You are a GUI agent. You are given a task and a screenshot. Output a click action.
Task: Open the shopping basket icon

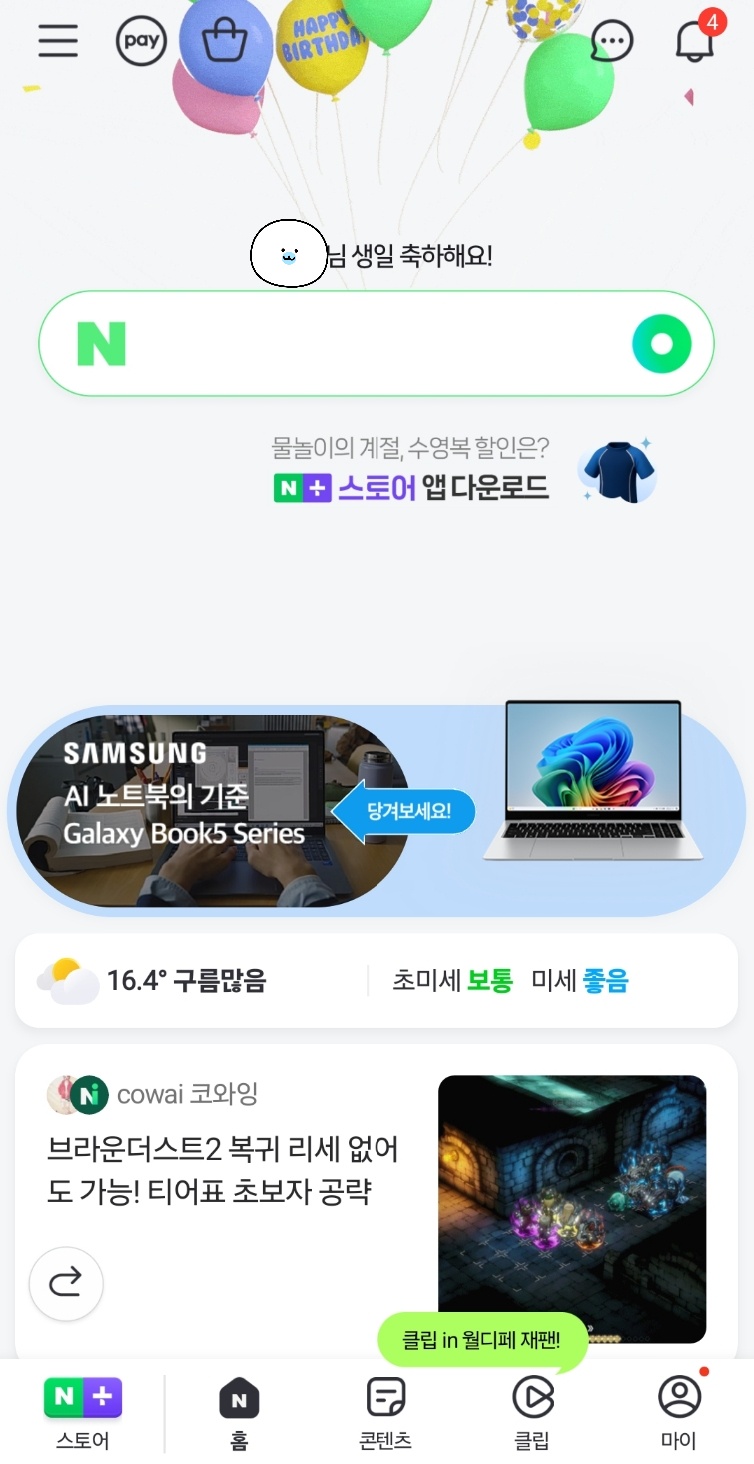(224, 41)
